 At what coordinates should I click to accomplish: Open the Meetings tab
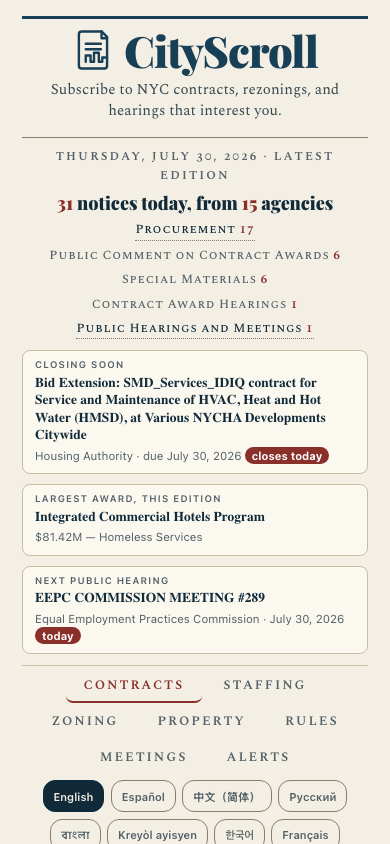(144, 757)
